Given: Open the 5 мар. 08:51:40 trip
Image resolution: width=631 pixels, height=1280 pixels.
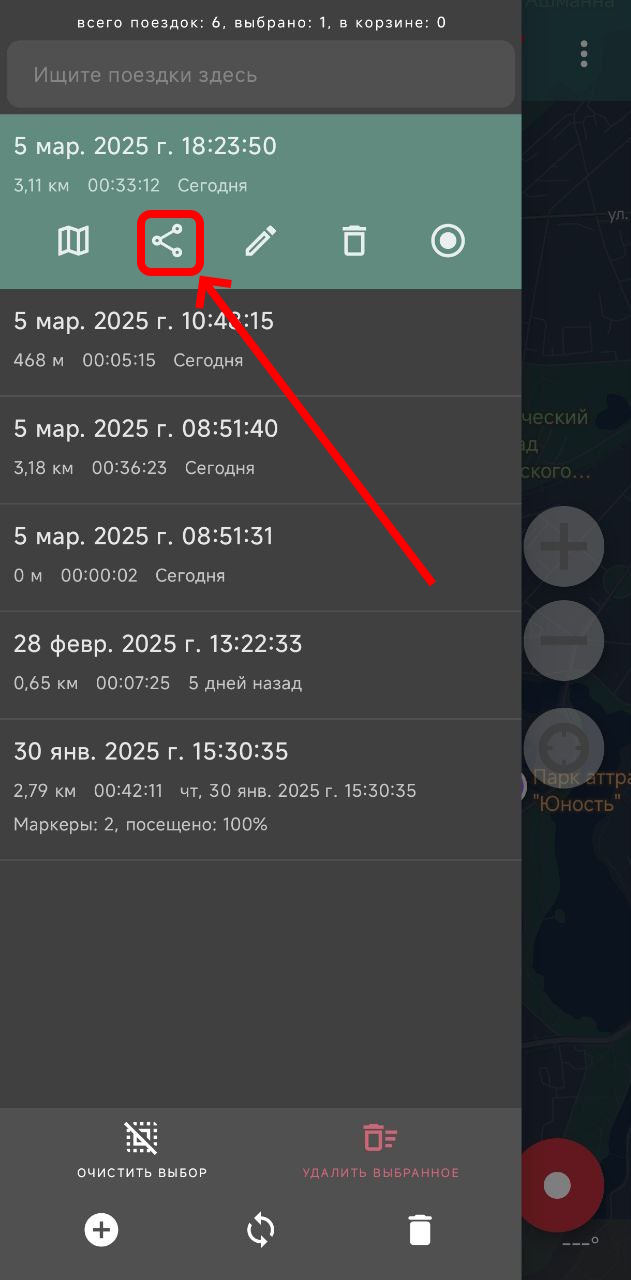Looking at the screenshot, I should point(260,448).
